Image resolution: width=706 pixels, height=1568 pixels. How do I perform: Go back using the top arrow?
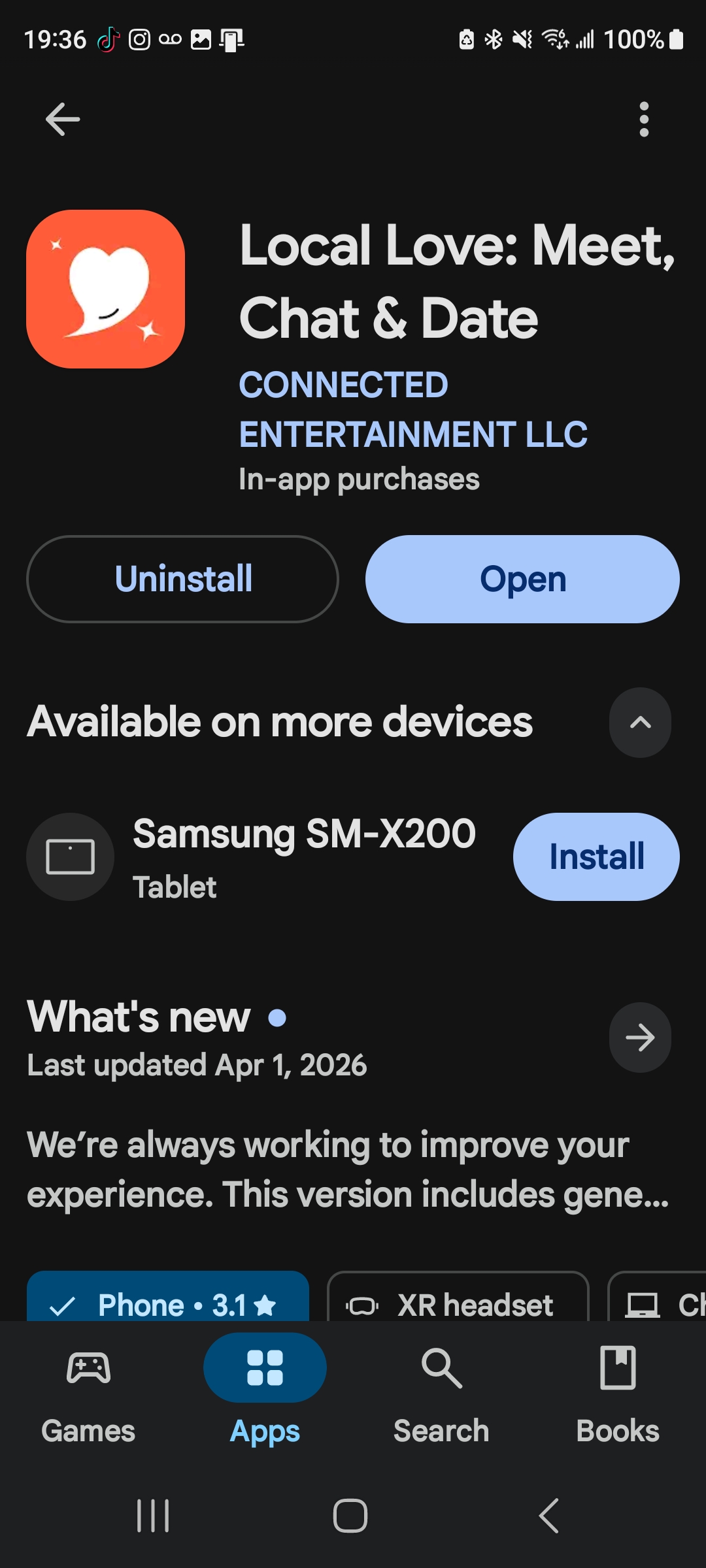tap(63, 120)
